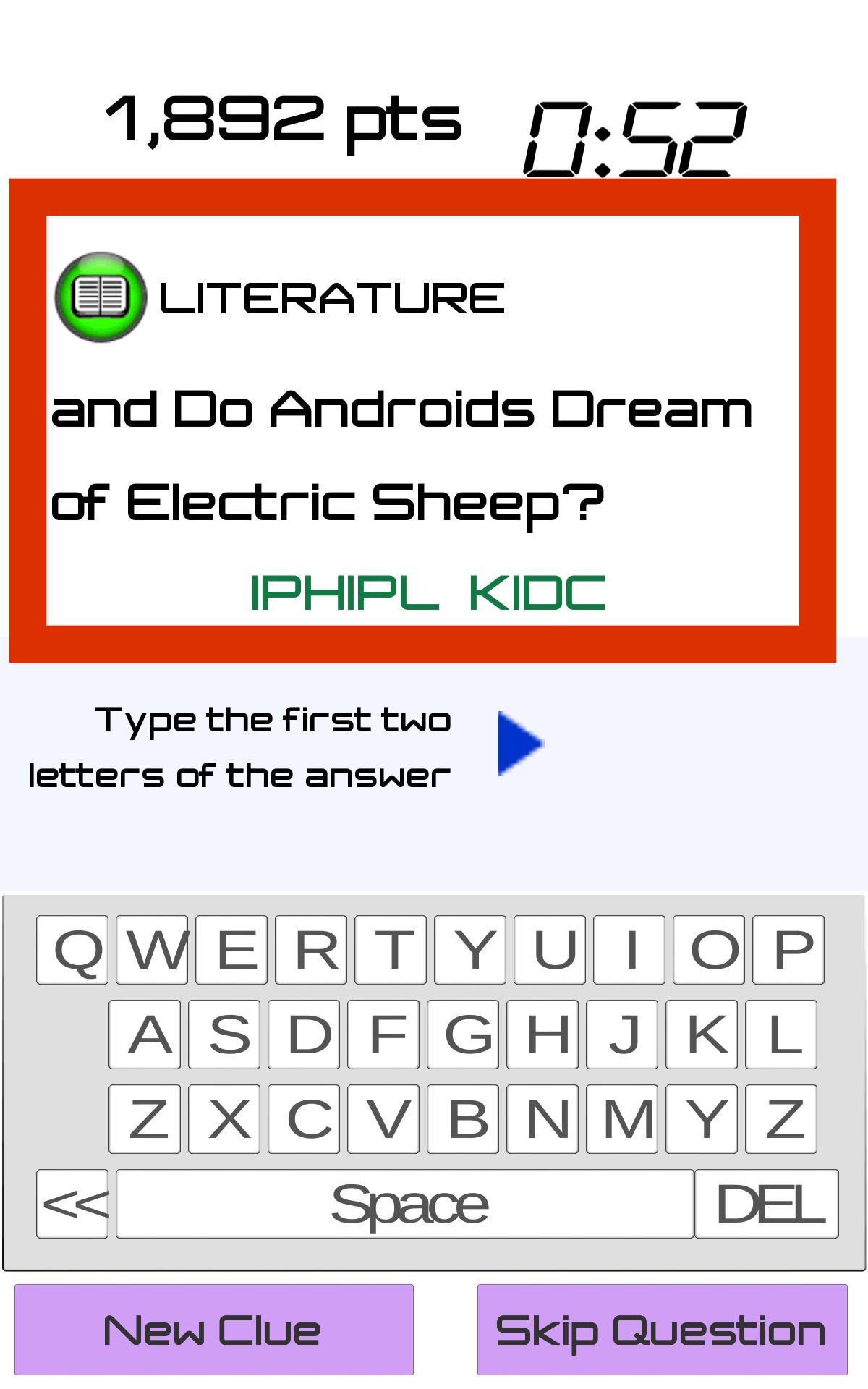The width and height of the screenshot is (868, 1389).
Task: Tap the << key
Action: [72, 1203]
